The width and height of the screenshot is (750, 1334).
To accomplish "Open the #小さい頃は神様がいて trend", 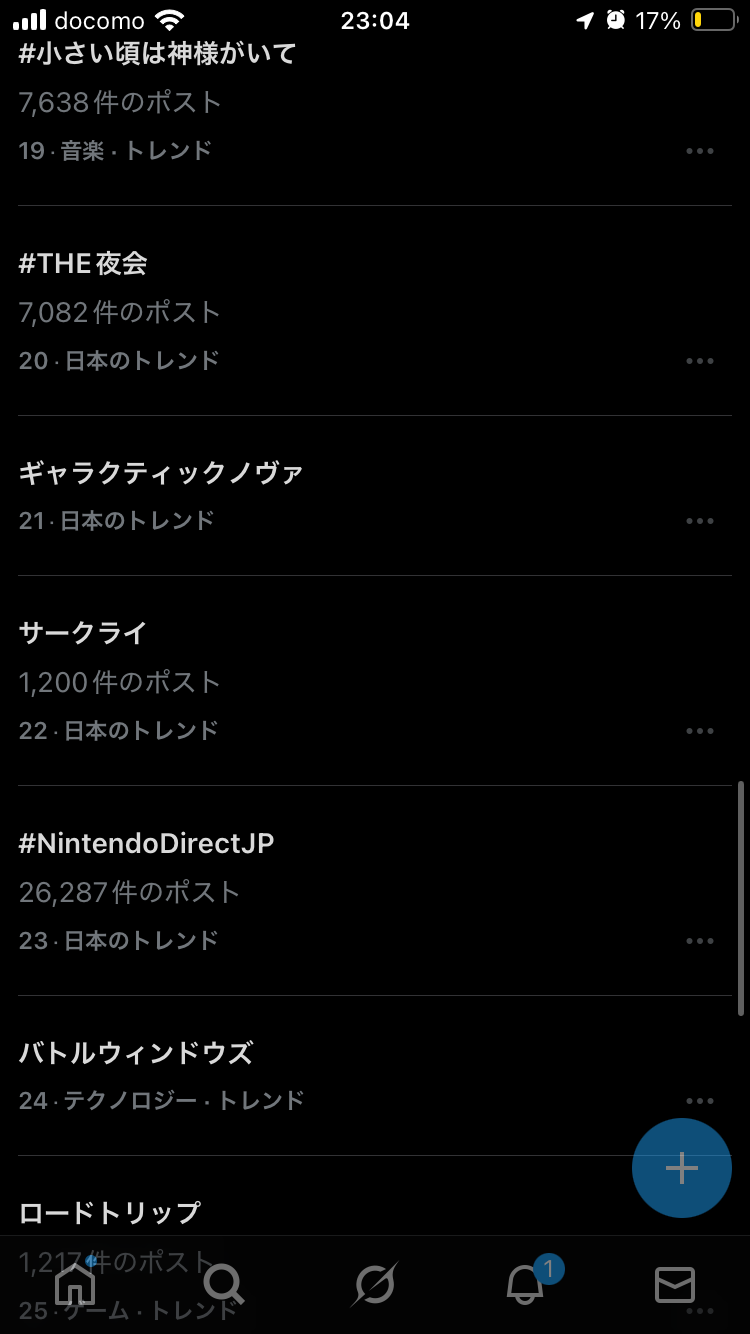I will pyautogui.click(x=158, y=54).
